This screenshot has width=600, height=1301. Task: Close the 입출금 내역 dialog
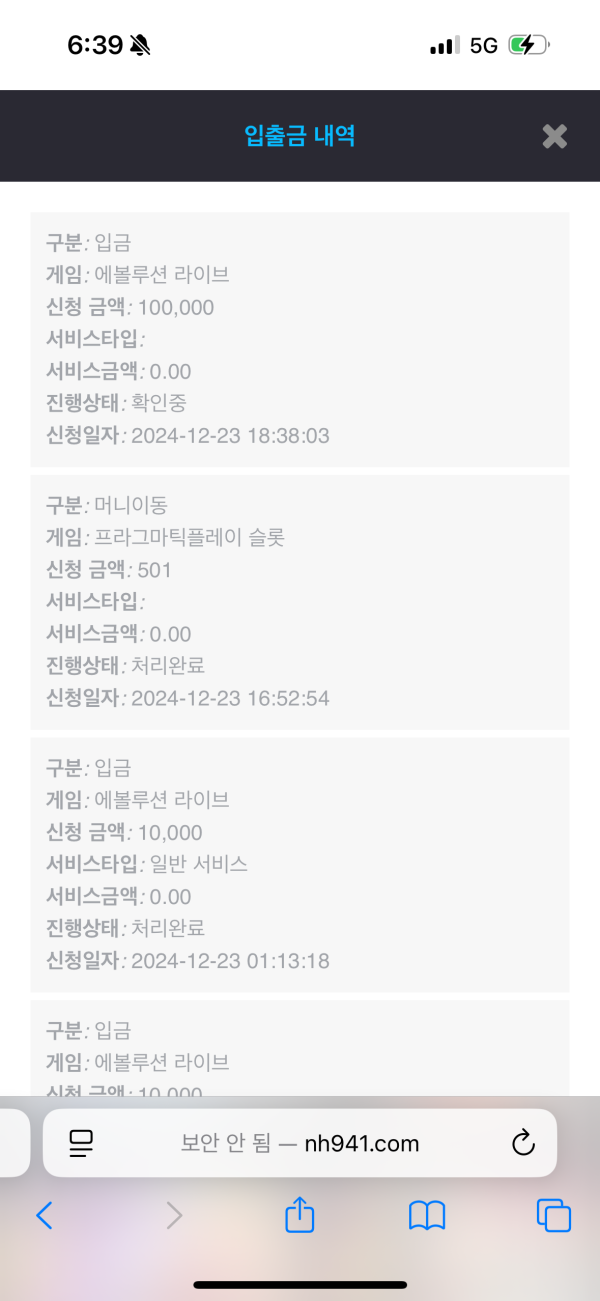(x=554, y=136)
